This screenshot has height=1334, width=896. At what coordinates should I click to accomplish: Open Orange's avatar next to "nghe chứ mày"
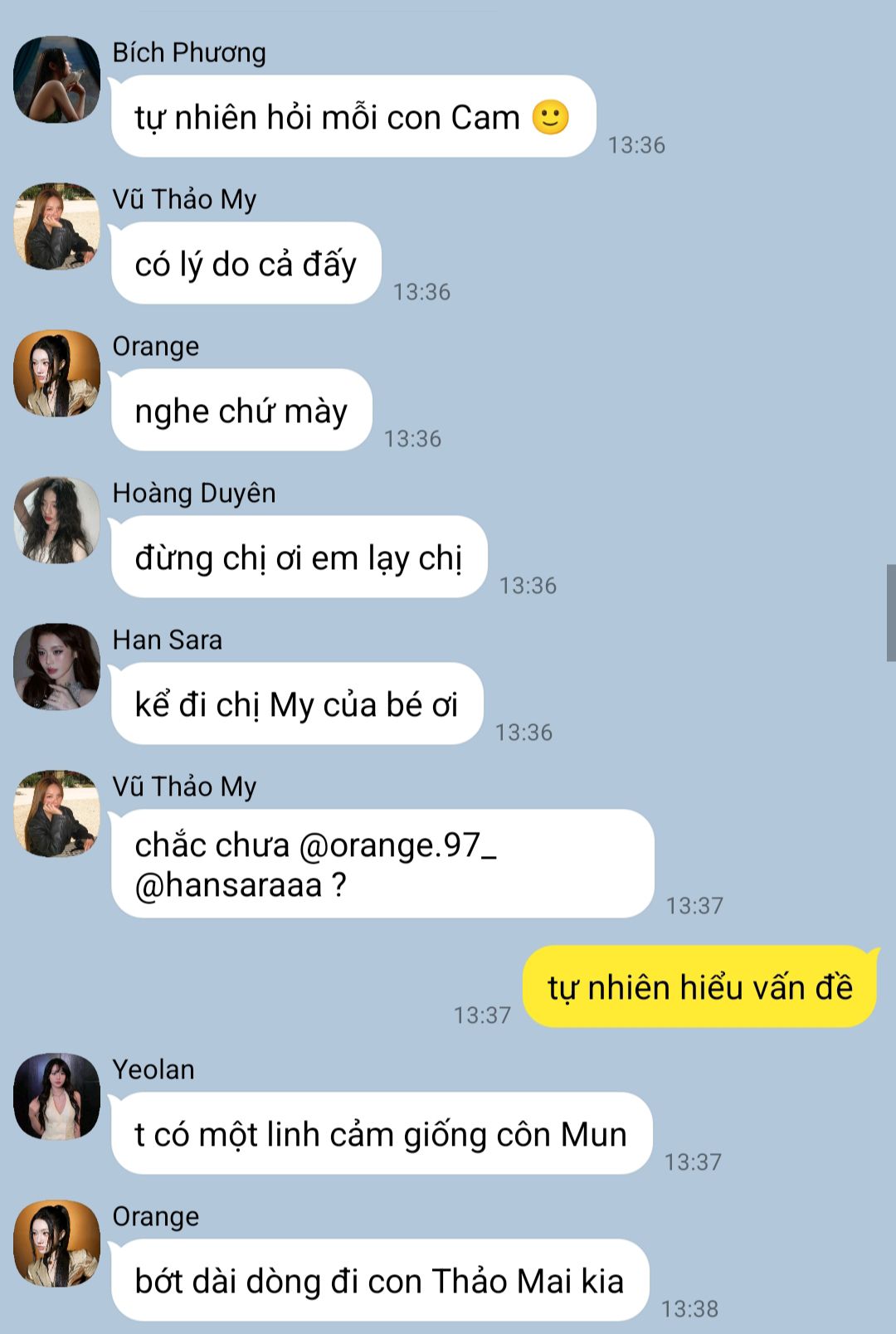[x=56, y=373]
